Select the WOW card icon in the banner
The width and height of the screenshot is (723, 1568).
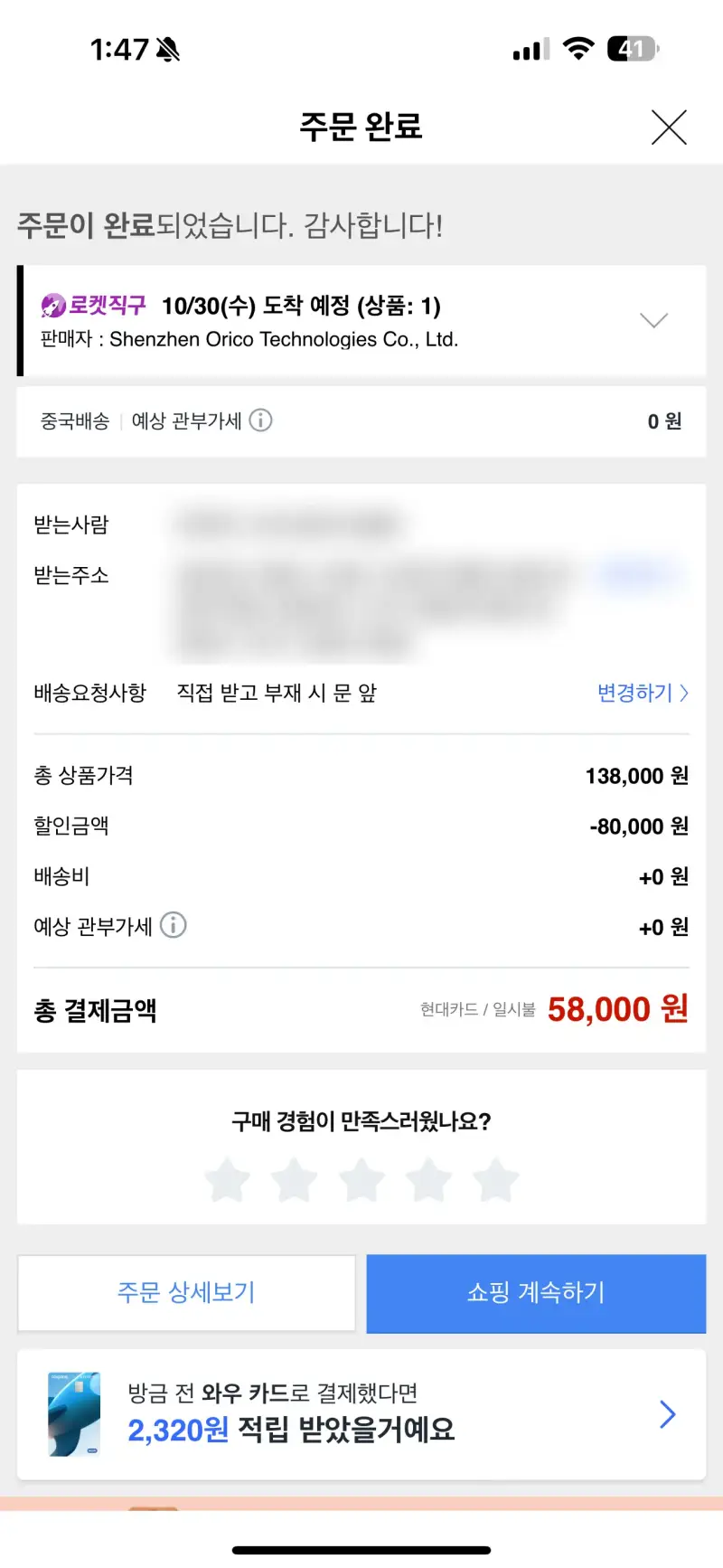coord(73,1413)
